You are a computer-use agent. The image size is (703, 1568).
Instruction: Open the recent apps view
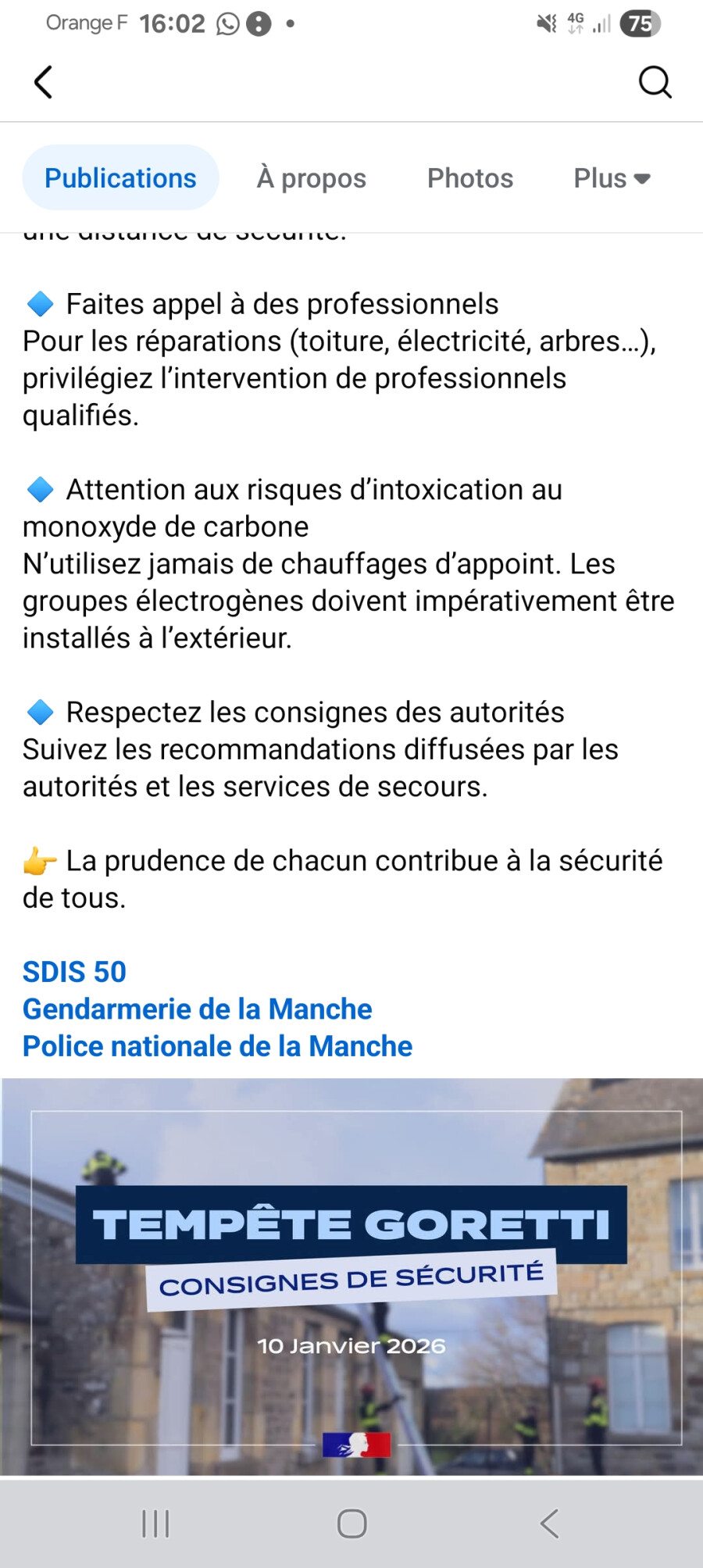tap(155, 1523)
